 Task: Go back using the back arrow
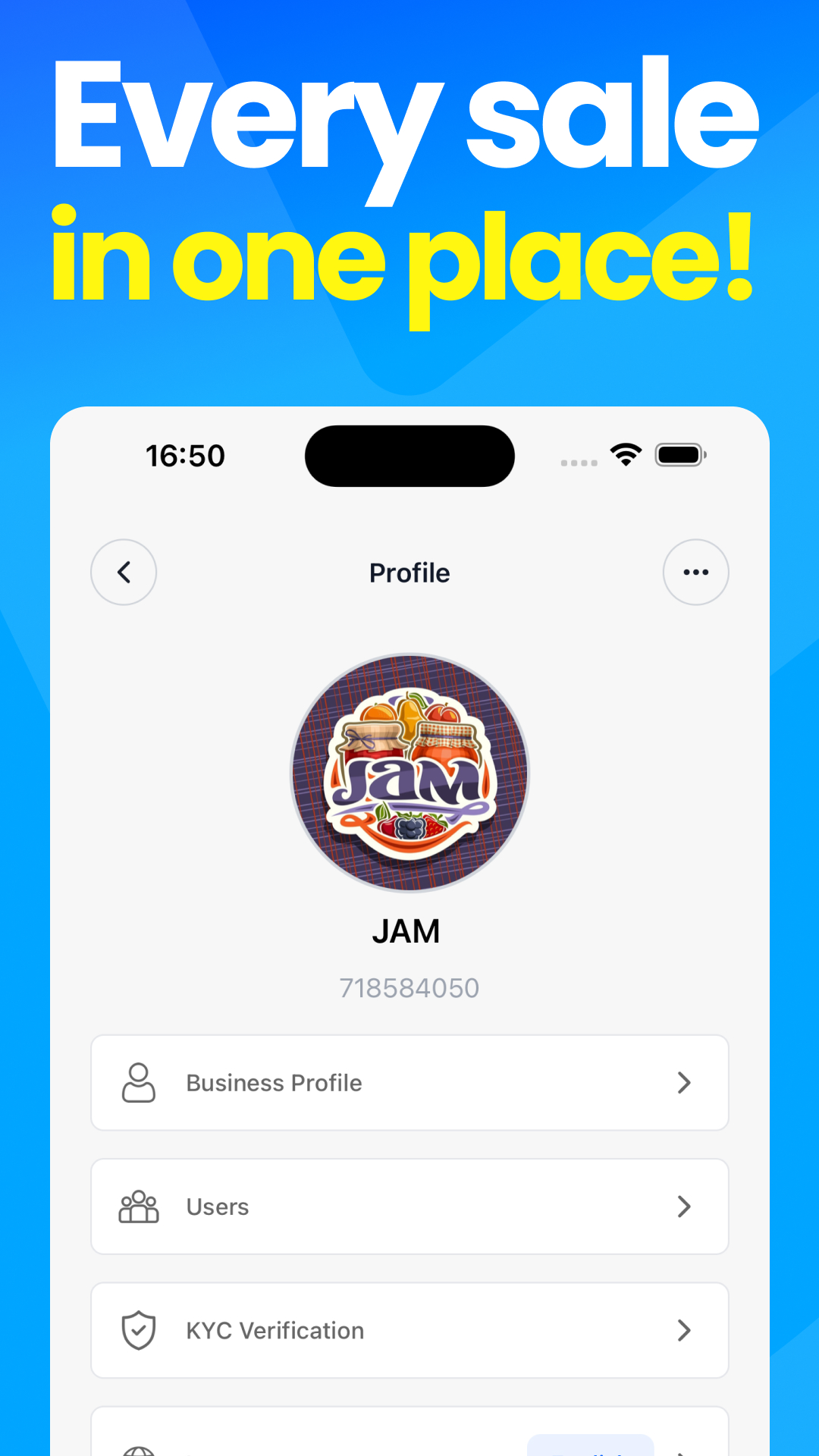coord(123,572)
